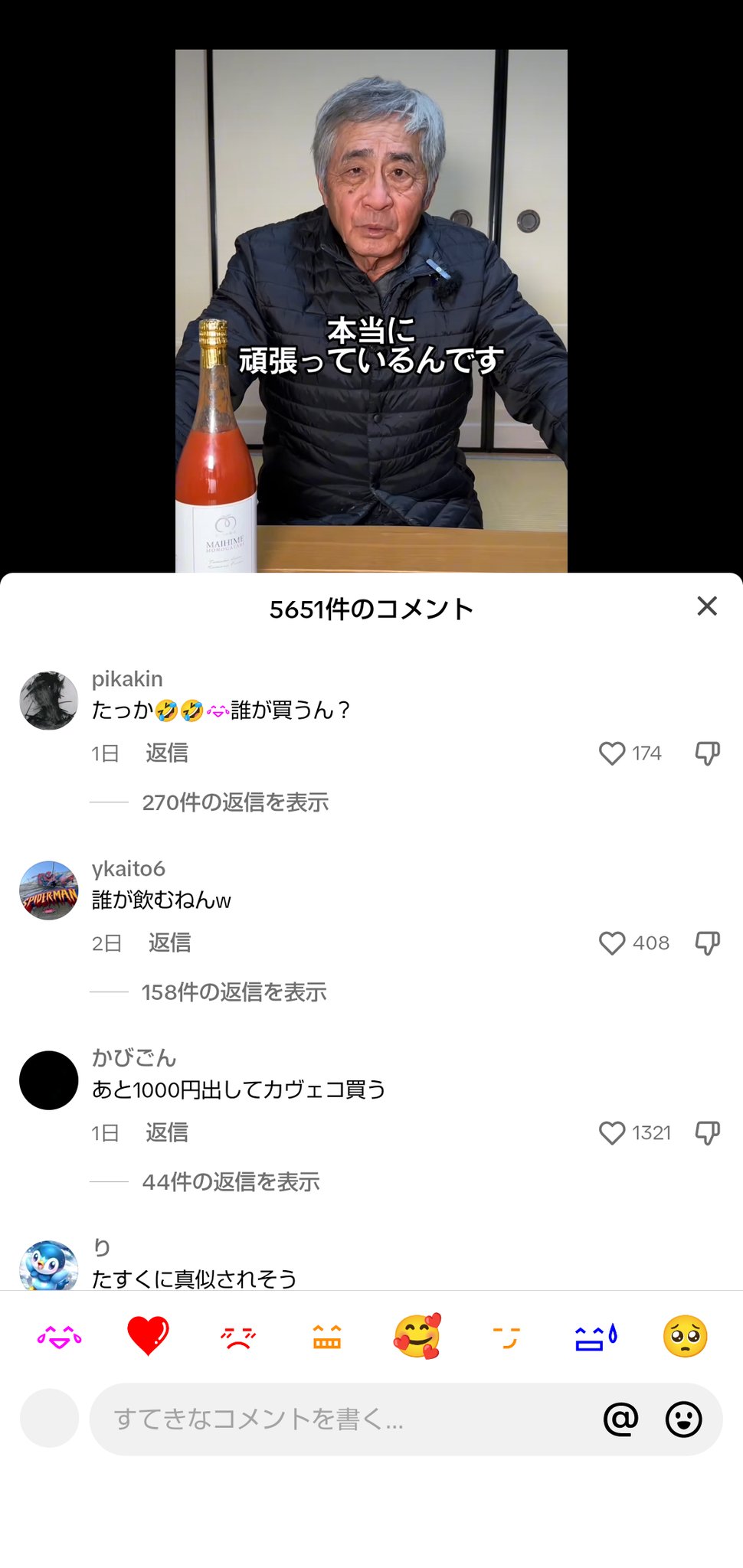Screen dimensions: 743x1568
Task: Close the comments panel
Action: (x=706, y=606)
